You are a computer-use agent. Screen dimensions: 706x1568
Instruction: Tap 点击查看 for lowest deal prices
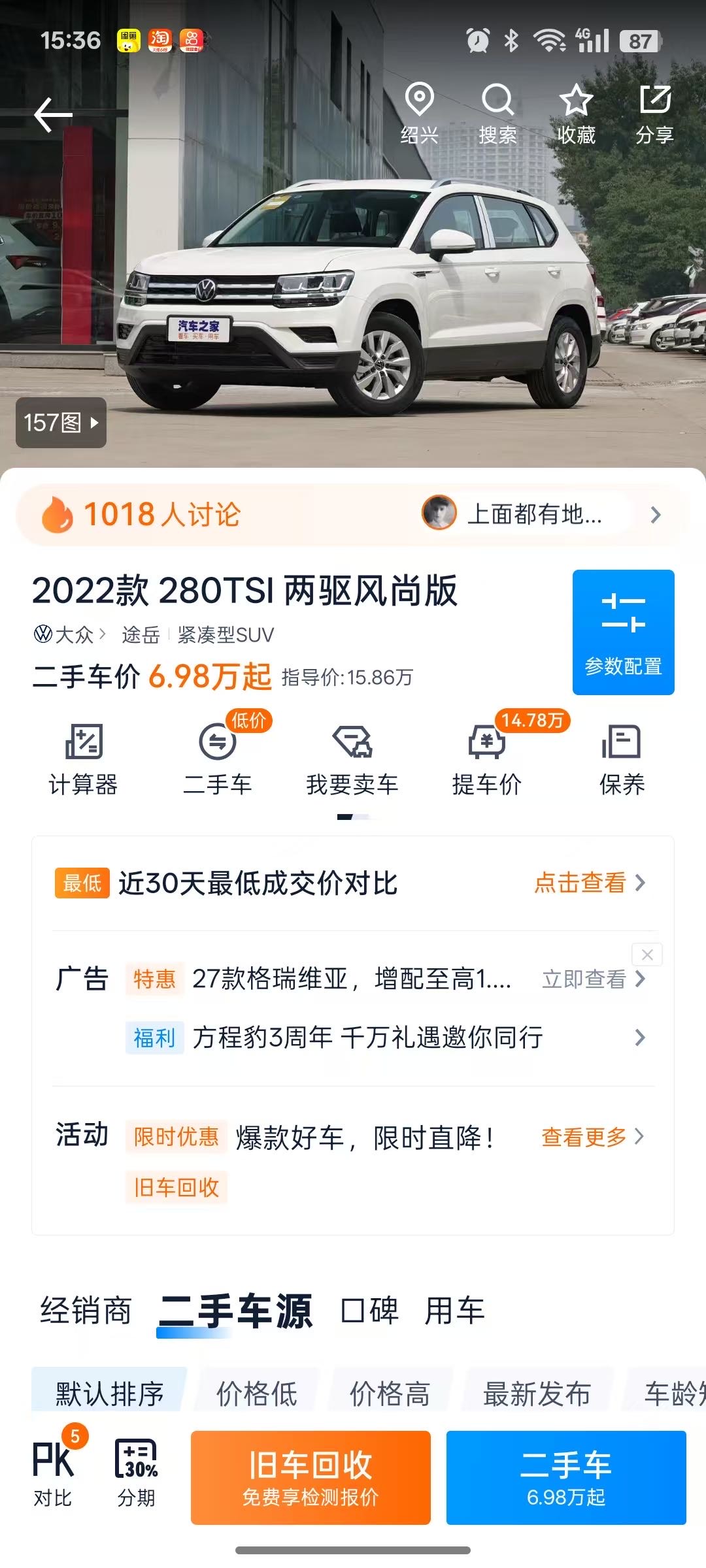tap(590, 883)
